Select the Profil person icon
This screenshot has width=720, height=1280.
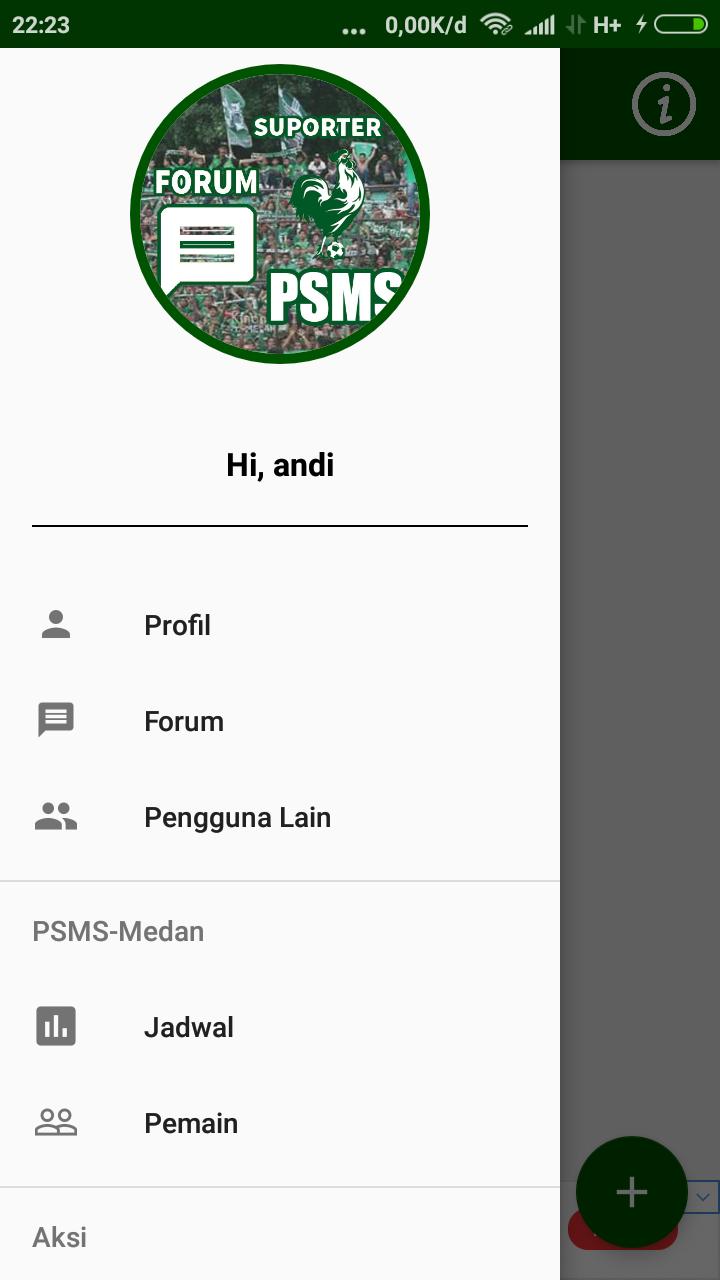pos(55,624)
